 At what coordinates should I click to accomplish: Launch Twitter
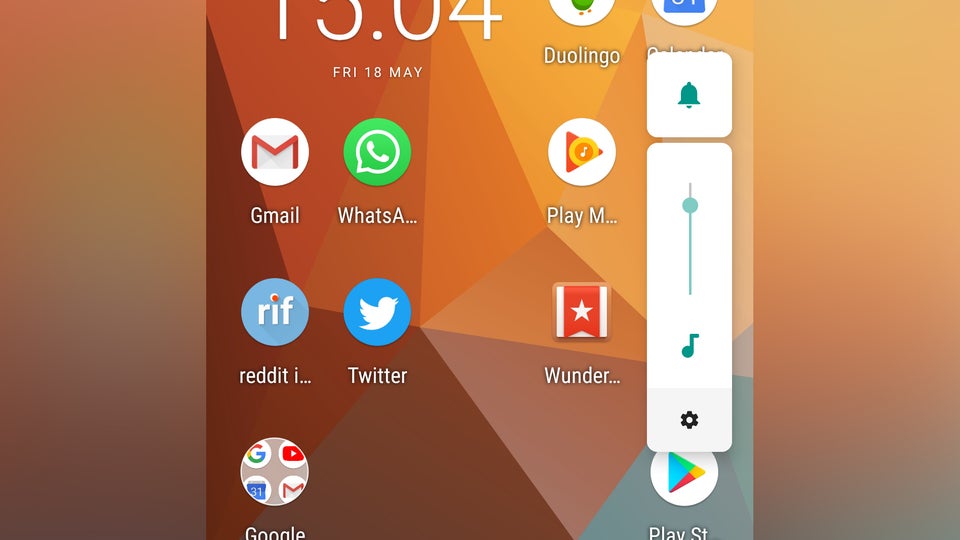click(x=377, y=312)
